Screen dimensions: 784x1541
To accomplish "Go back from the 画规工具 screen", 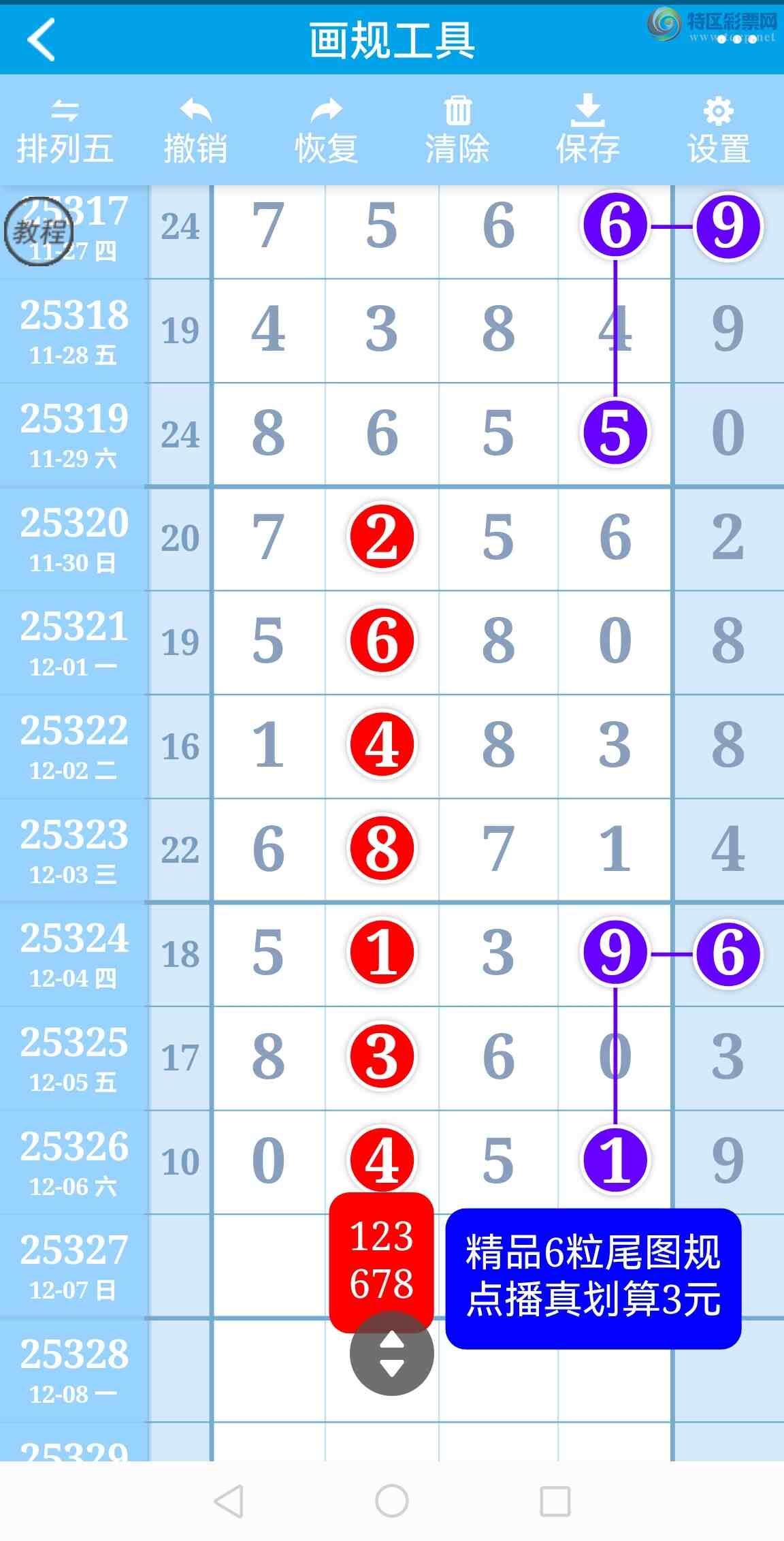I will click(x=41, y=39).
